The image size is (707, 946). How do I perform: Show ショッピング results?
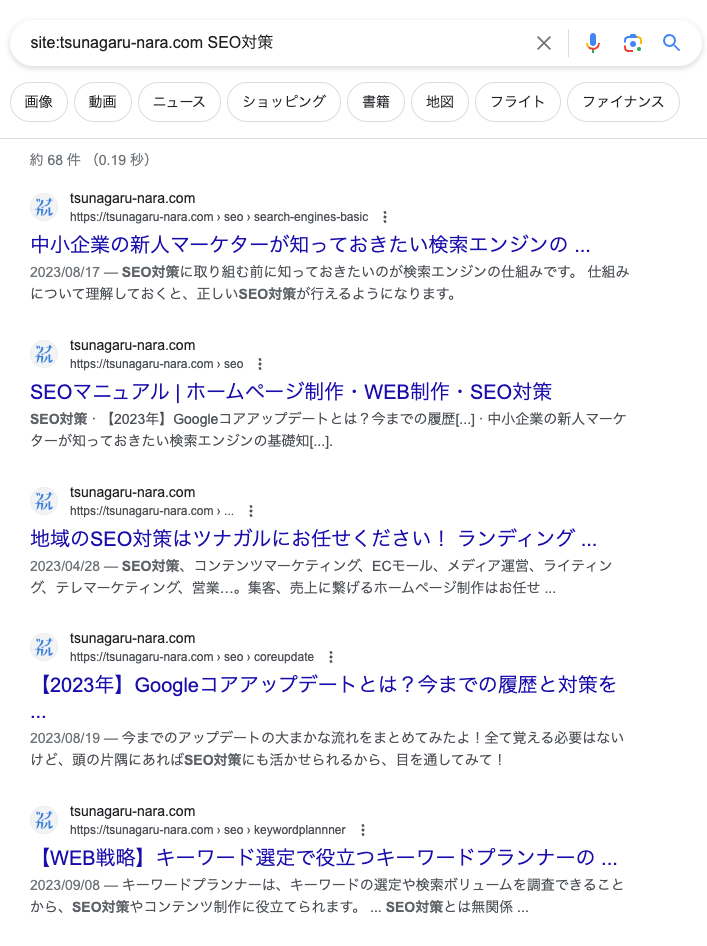284,102
